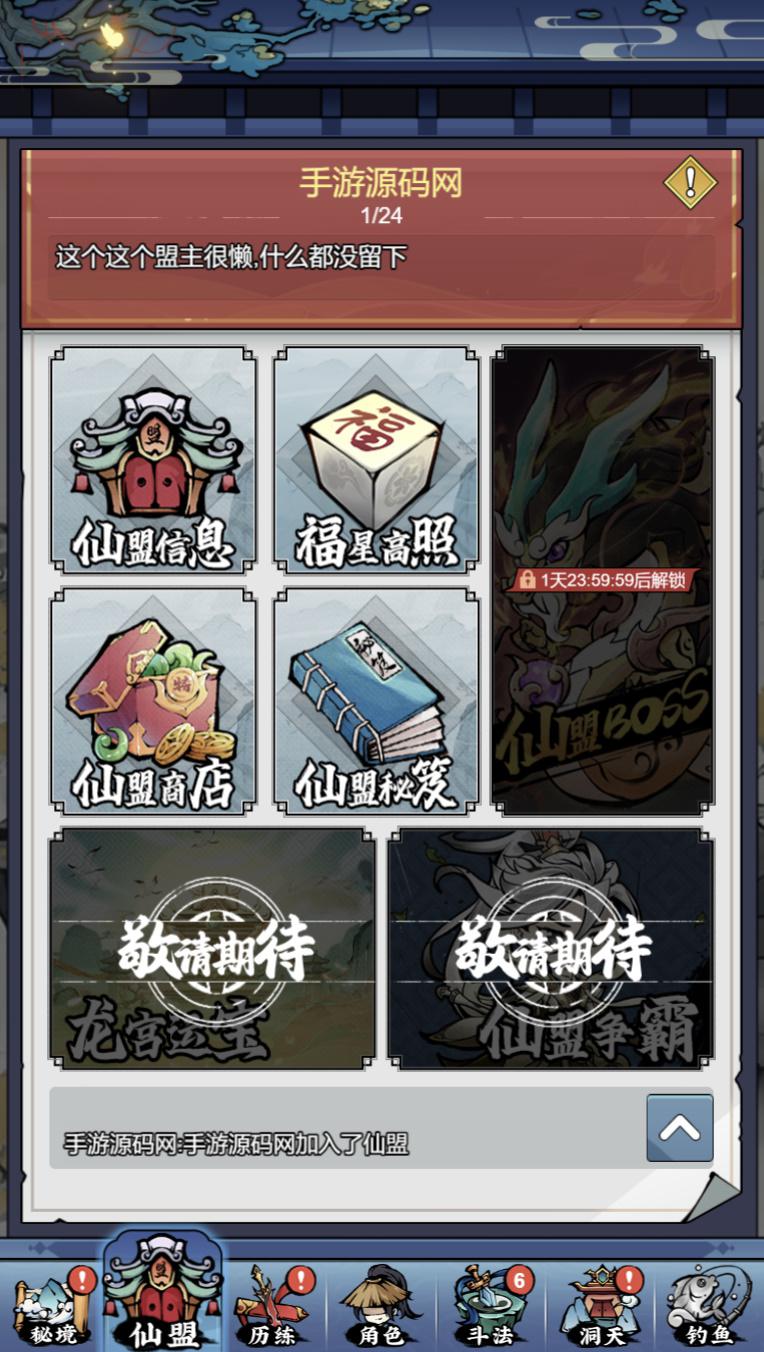Viewport: 764px width, 1352px height.
Task: Enter the 仙盟商店 shop
Action: [x=153, y=701]
